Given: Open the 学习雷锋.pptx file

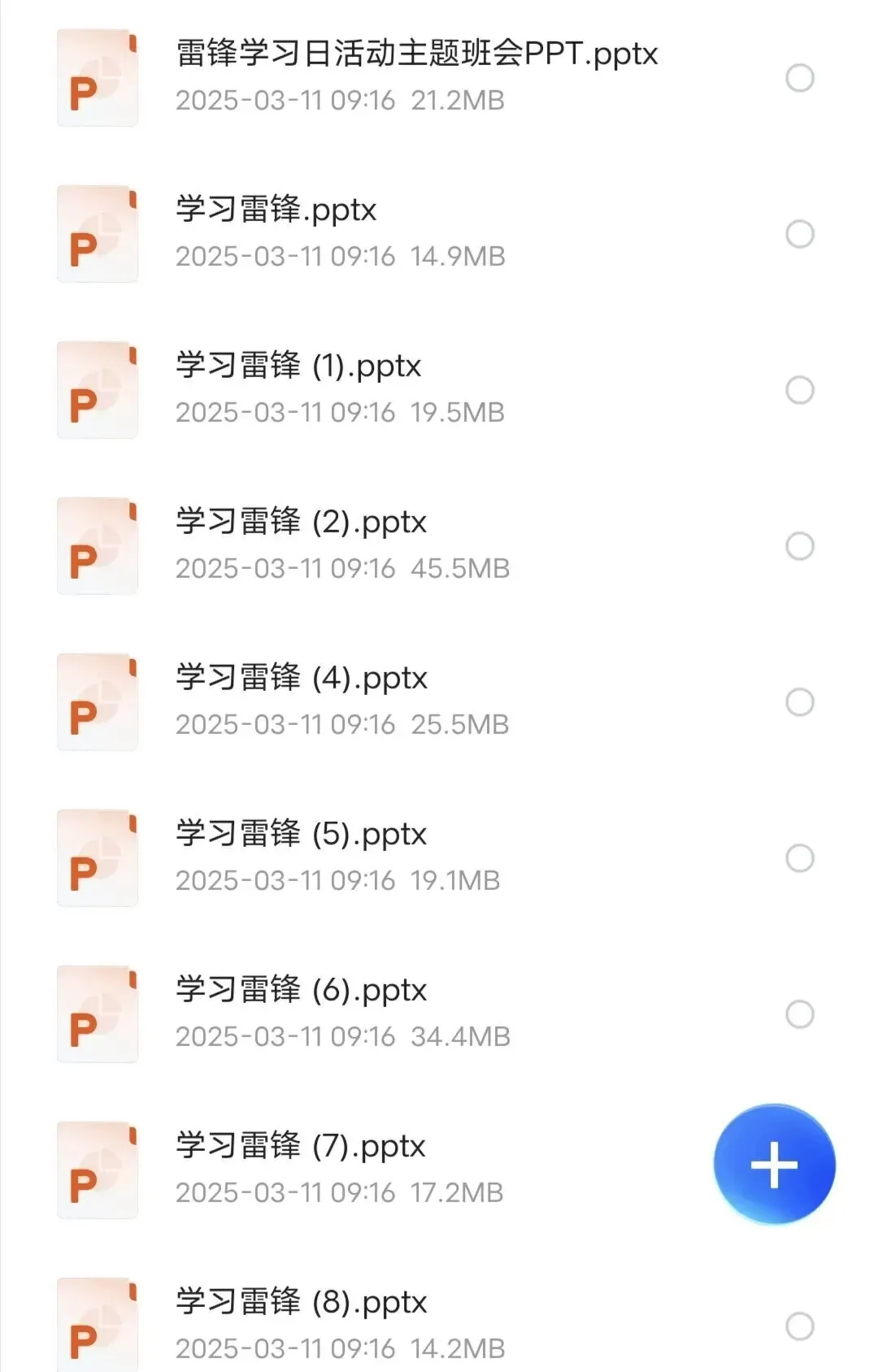Looking at the screenshot, I should pos(276,211).
